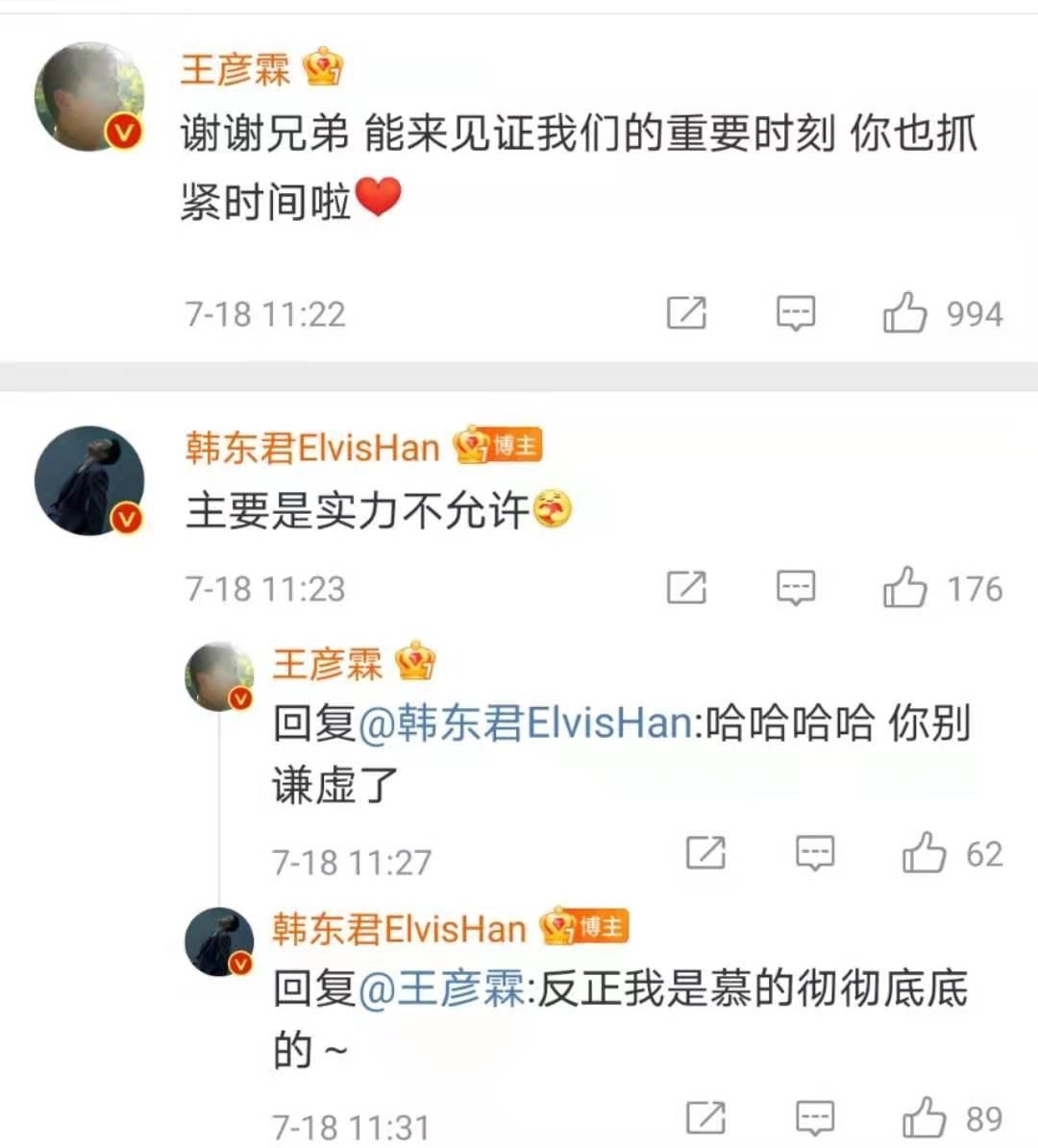The image size is (1038, 1148).
Task: Repost 韩东君ElvisHan's comment posted 7-18 11:23
Action: pos(686,588)
